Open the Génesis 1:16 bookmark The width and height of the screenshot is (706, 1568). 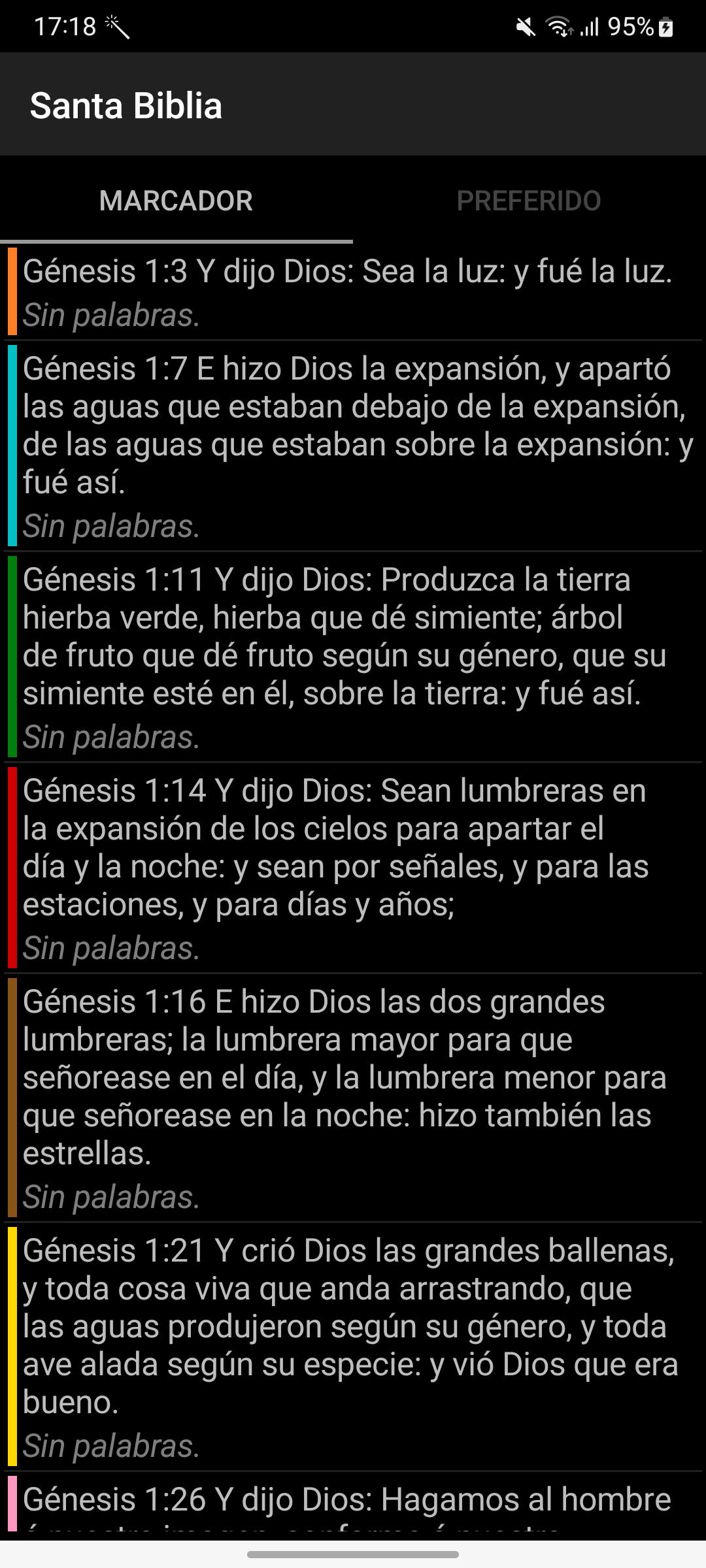tap(353, 1098)
